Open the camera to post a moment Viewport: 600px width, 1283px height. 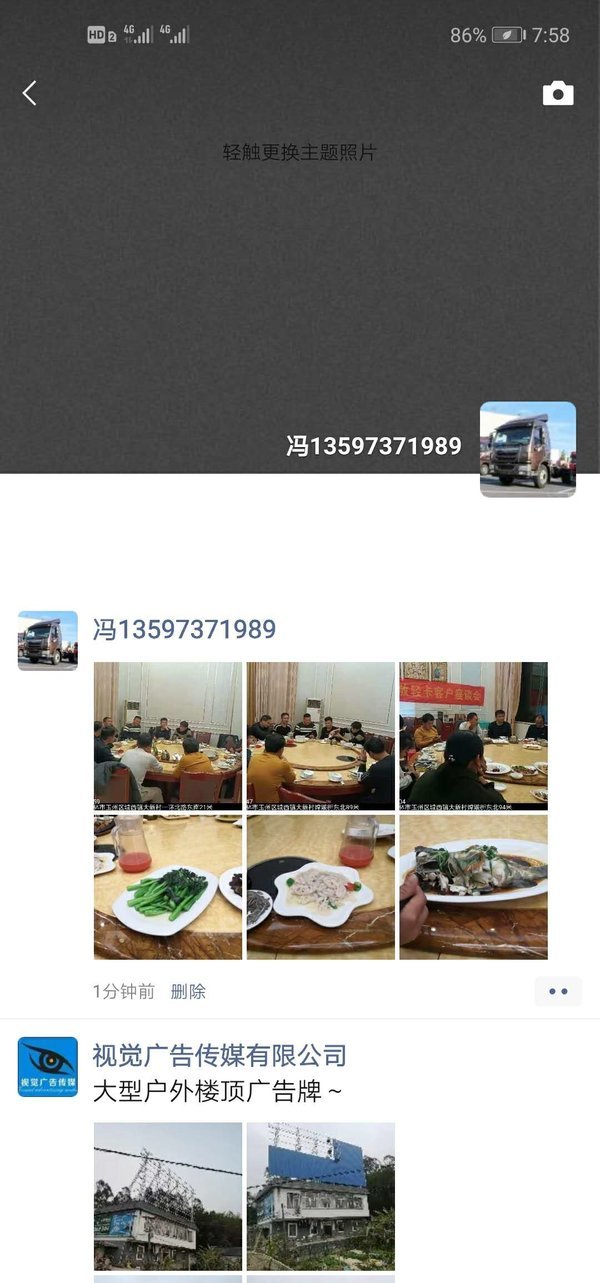[558, 94]
